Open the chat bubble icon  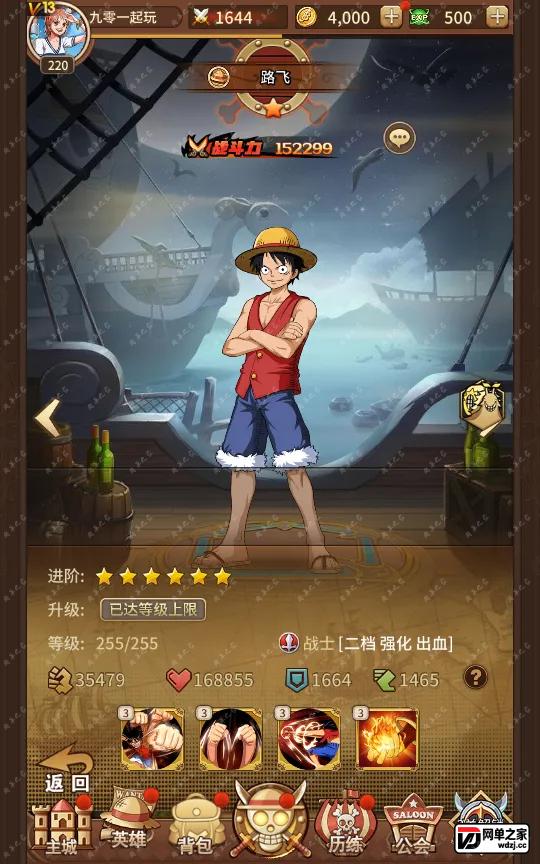tap(399, 137)
